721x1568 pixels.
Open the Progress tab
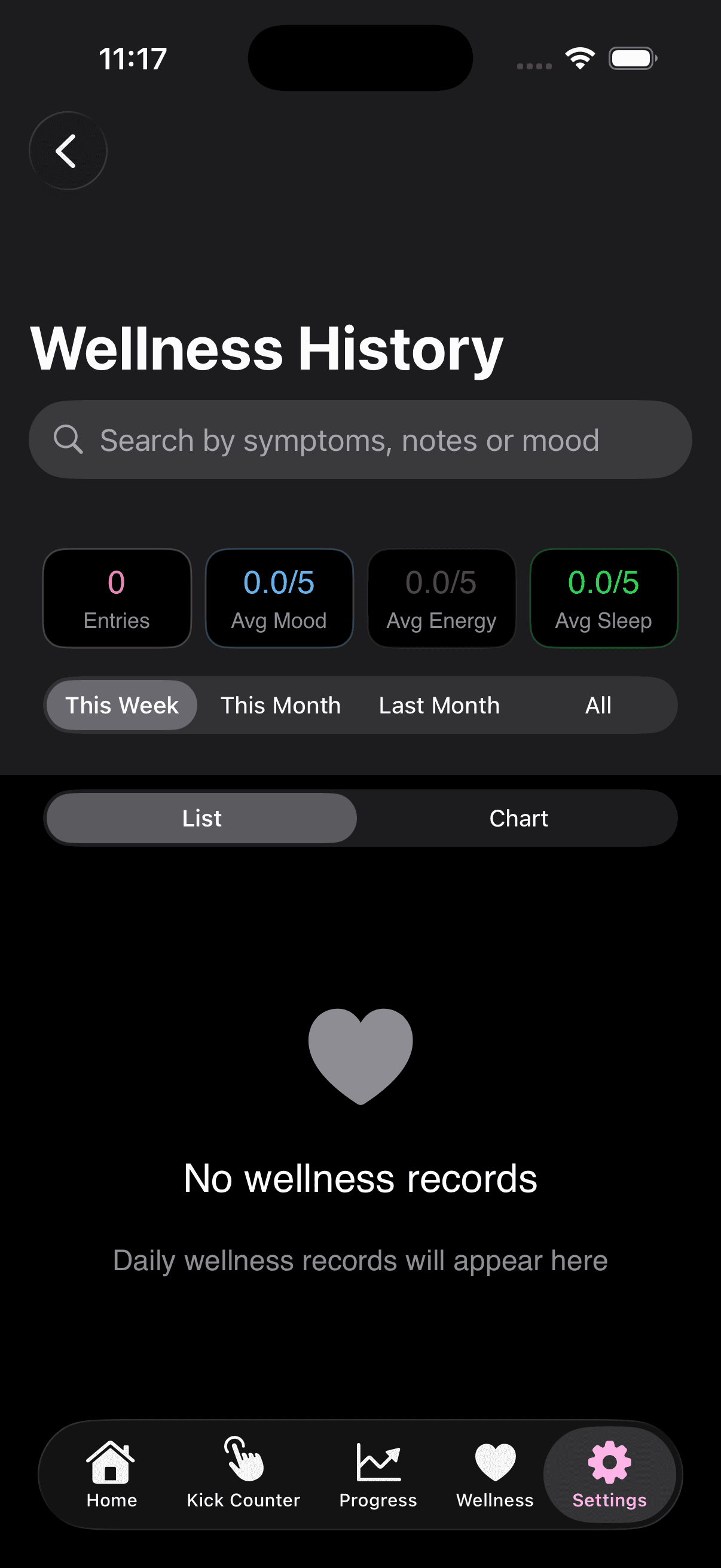click(378, 1474)
